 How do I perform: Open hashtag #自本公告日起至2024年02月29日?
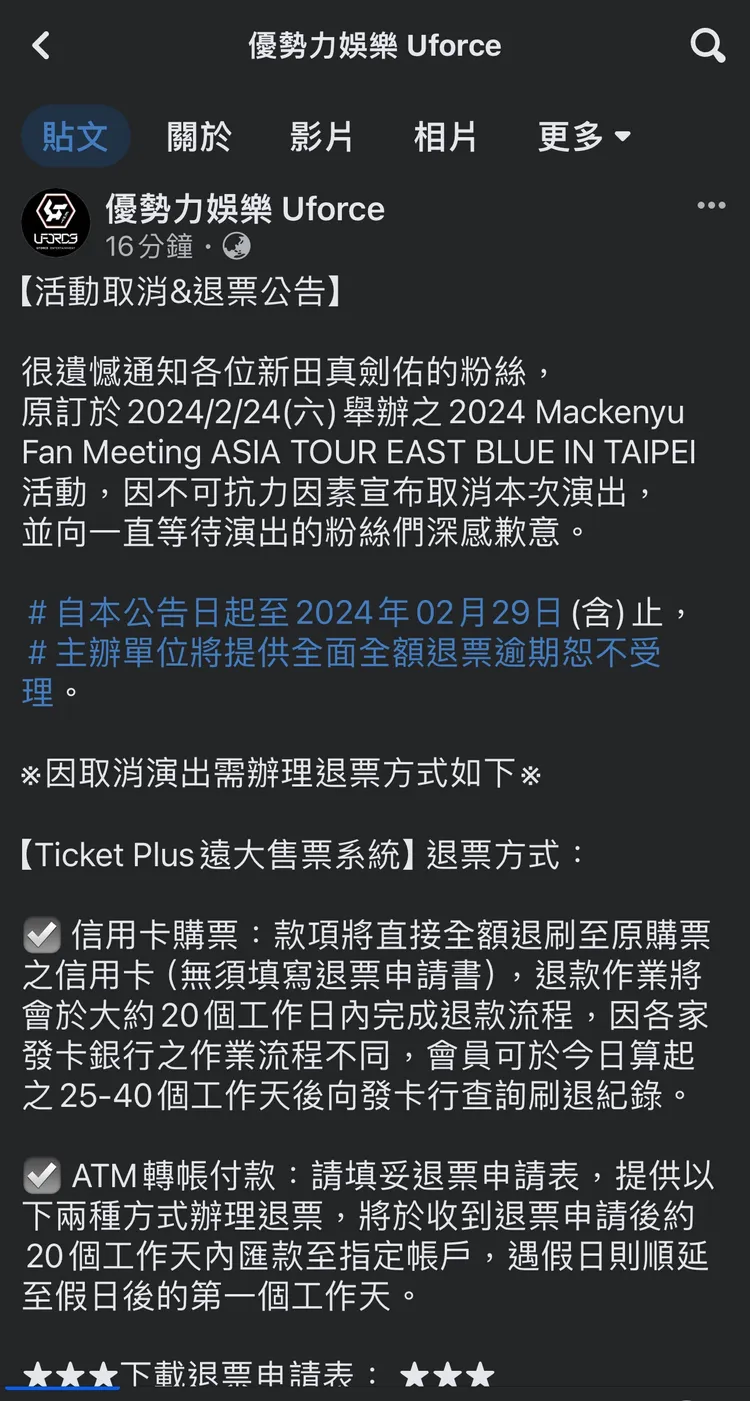[x=295, y=611]
